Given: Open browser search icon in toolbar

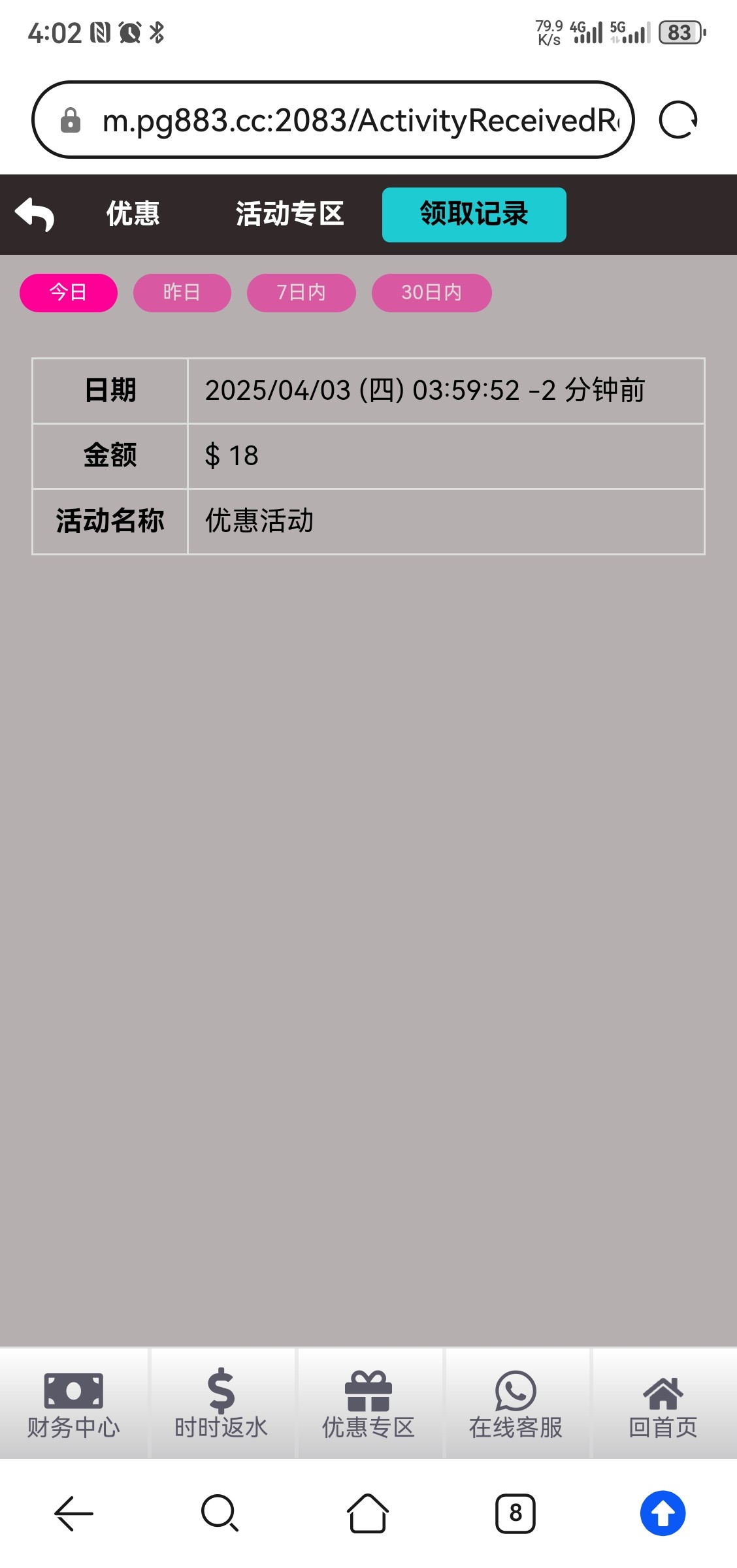Looking at the screenshot, I should coord(220,1513).
